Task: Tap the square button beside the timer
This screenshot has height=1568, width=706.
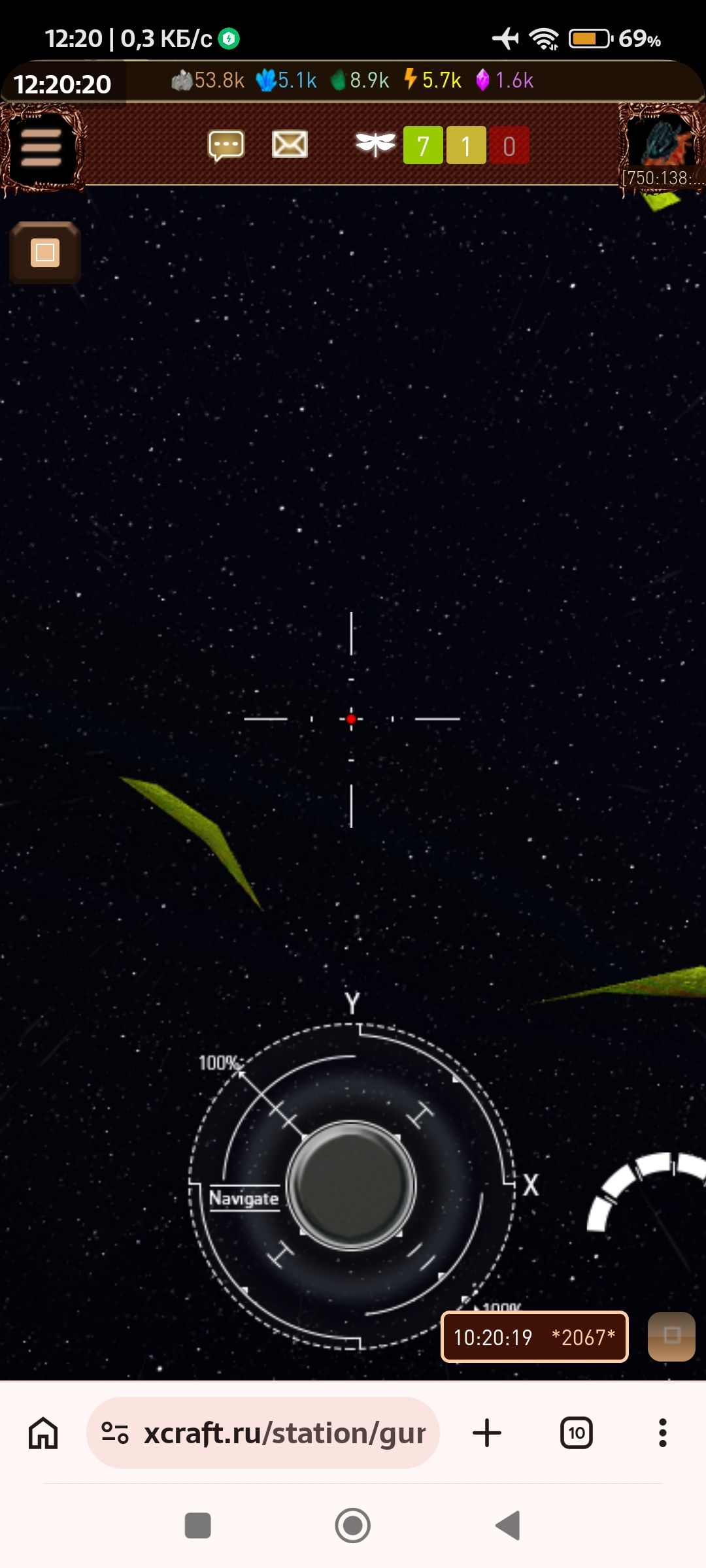Action: 671,1336
